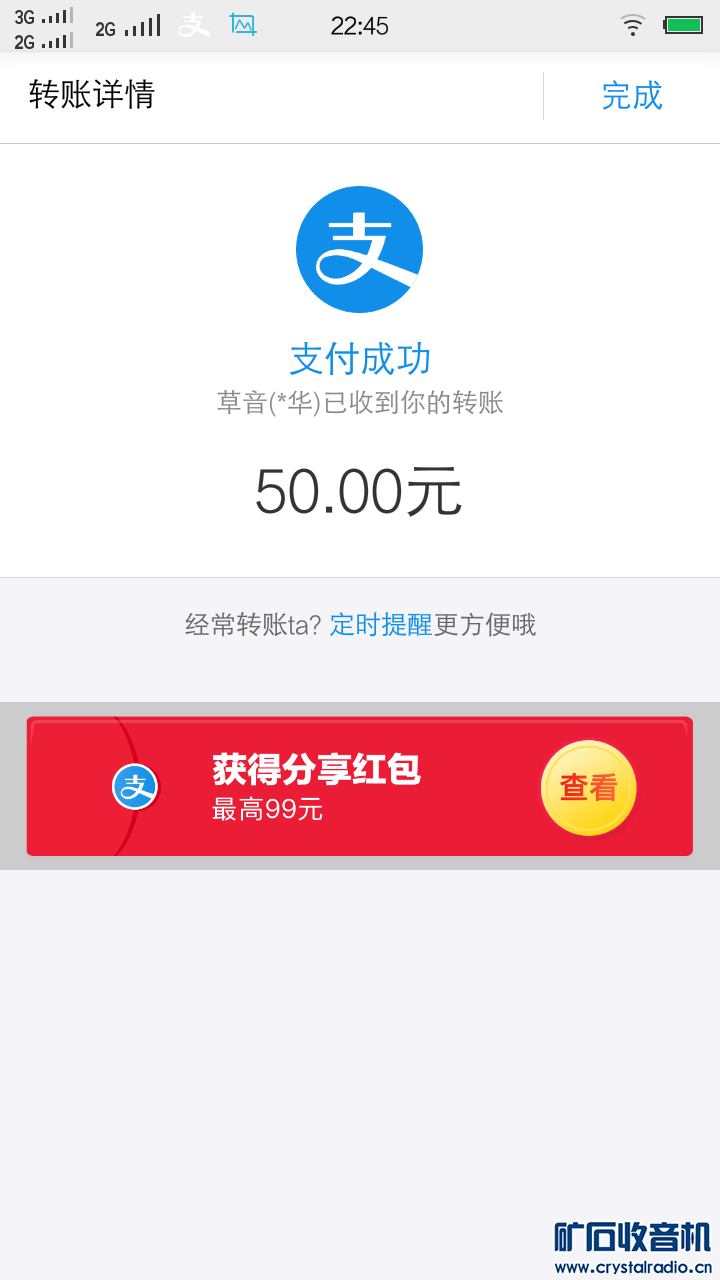Tap the gold 查看 button
The width and height of the screenshot is (720, 1280).
coord(588,788)
